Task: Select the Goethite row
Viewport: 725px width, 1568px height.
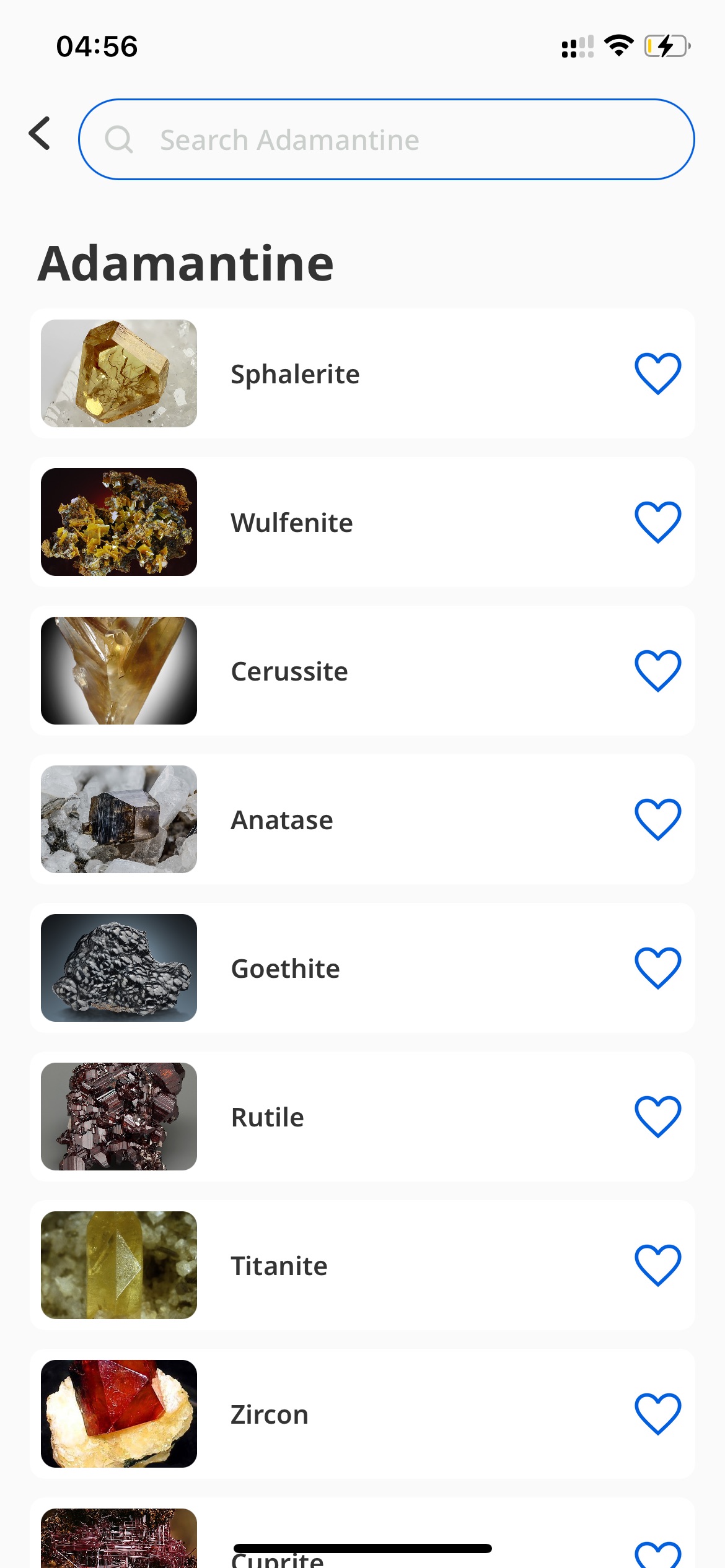Action: [x=362, y=968]
